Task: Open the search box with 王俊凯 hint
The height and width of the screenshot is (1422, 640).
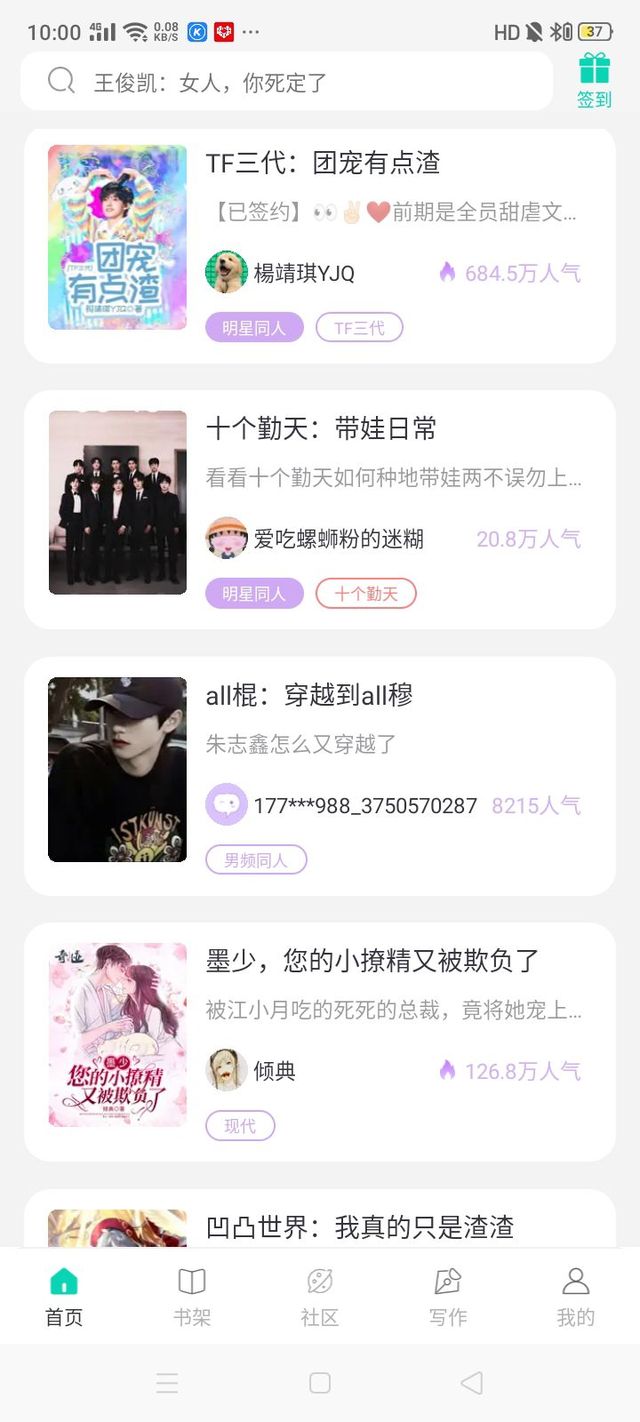Action: click(x=286, y=81)
